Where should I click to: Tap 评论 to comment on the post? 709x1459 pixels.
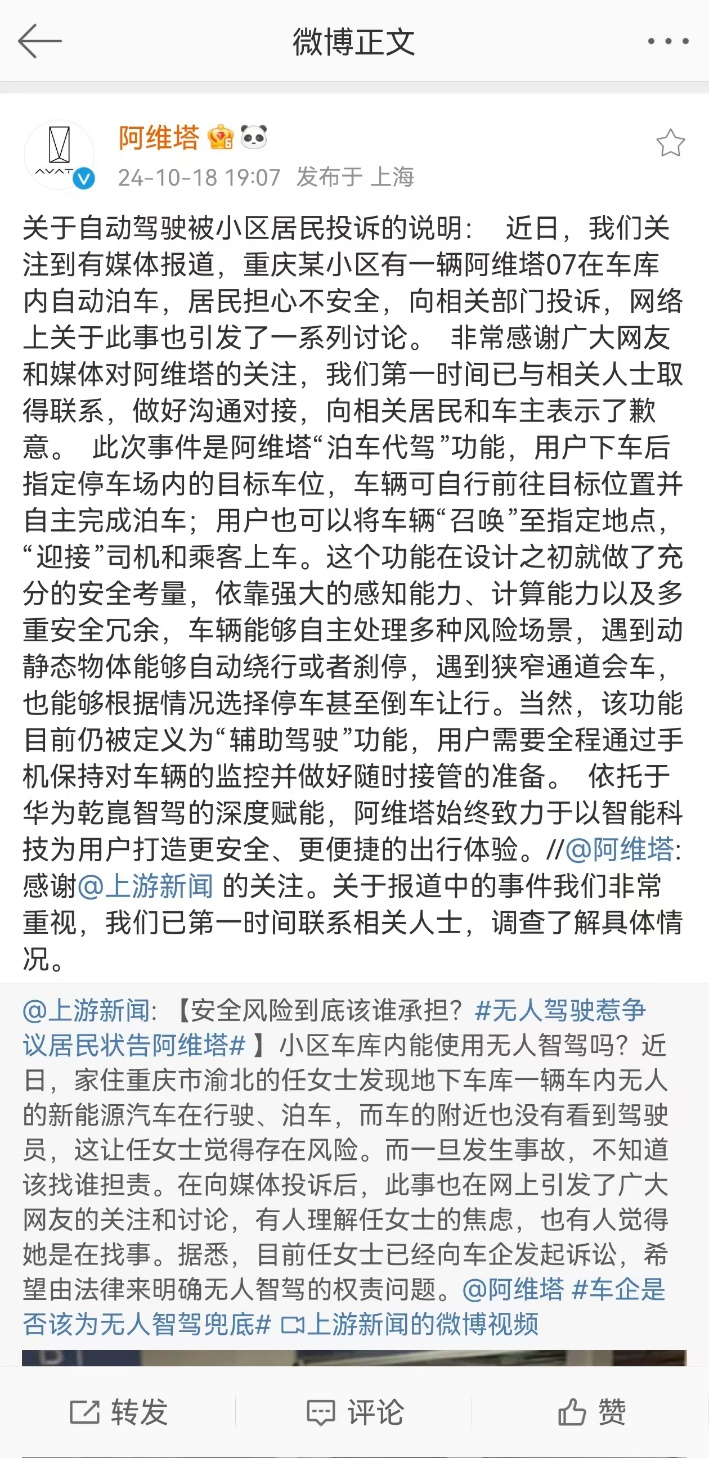click(354, 1412)
